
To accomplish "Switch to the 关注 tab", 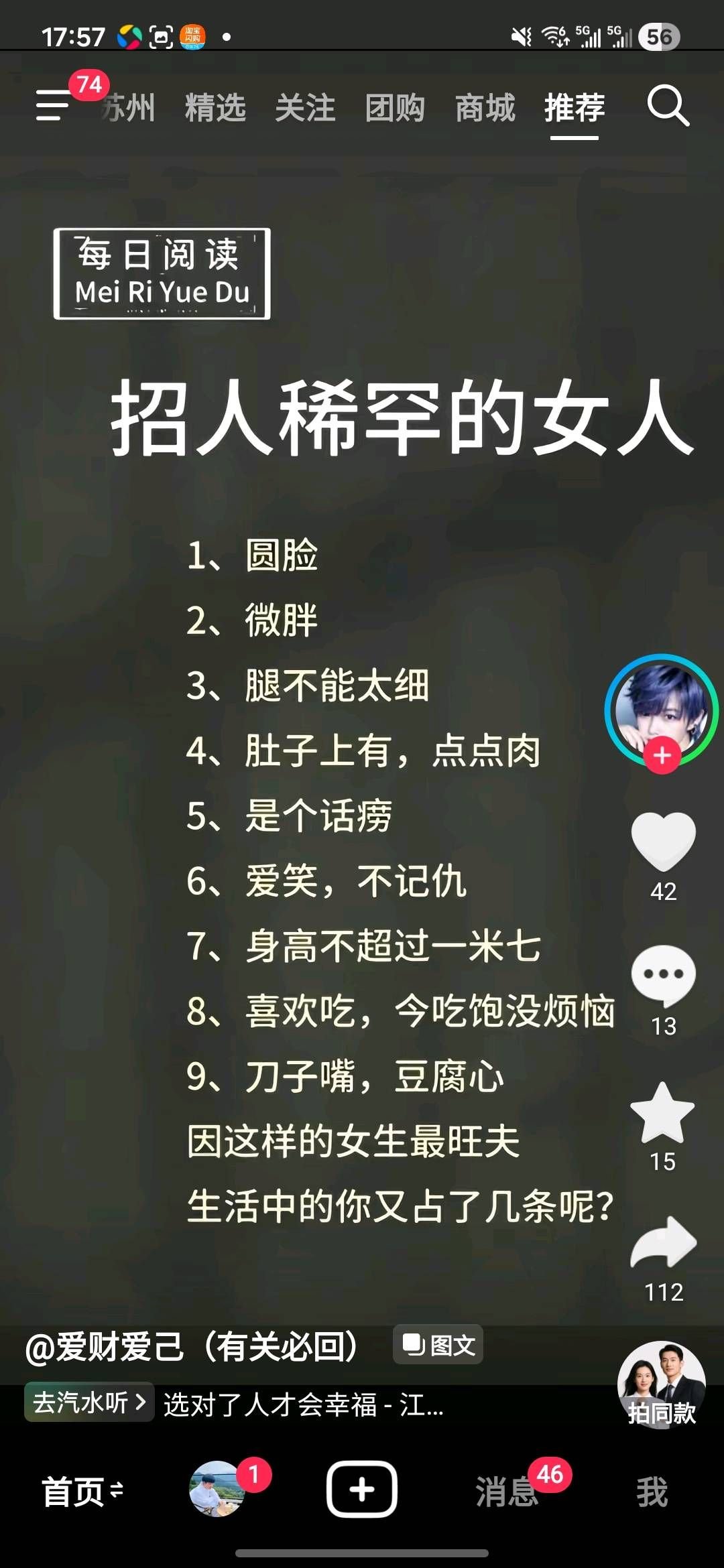I will pyautogui.click(x=305, y=108).
